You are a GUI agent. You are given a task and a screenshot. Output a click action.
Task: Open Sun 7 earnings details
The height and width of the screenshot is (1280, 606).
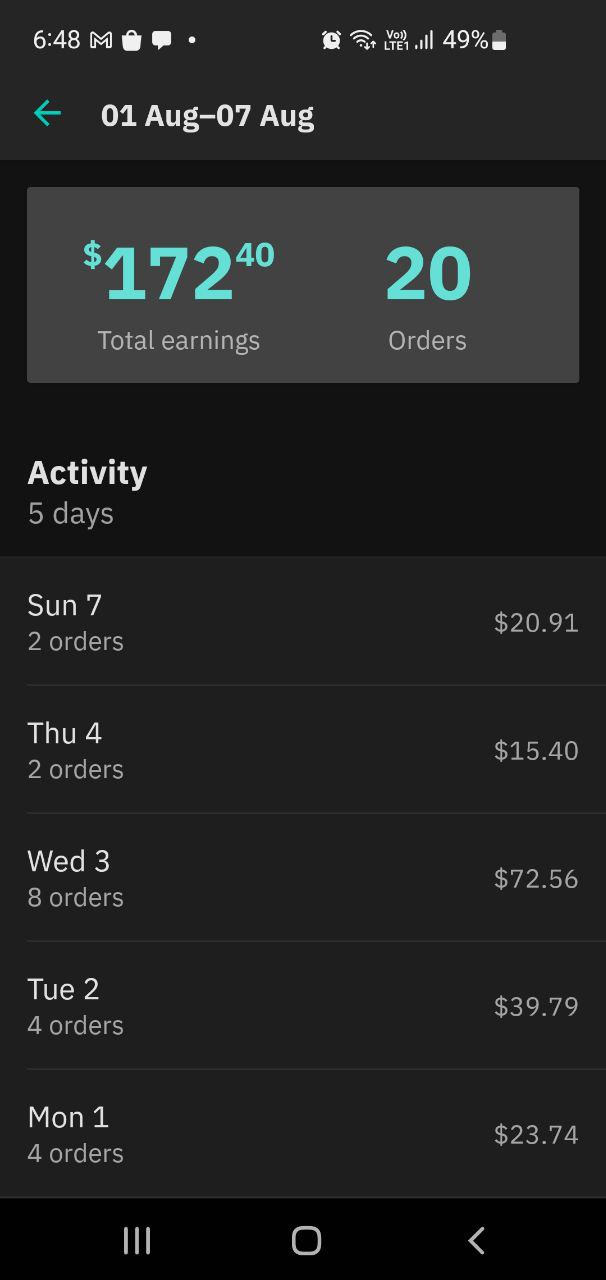302,622
